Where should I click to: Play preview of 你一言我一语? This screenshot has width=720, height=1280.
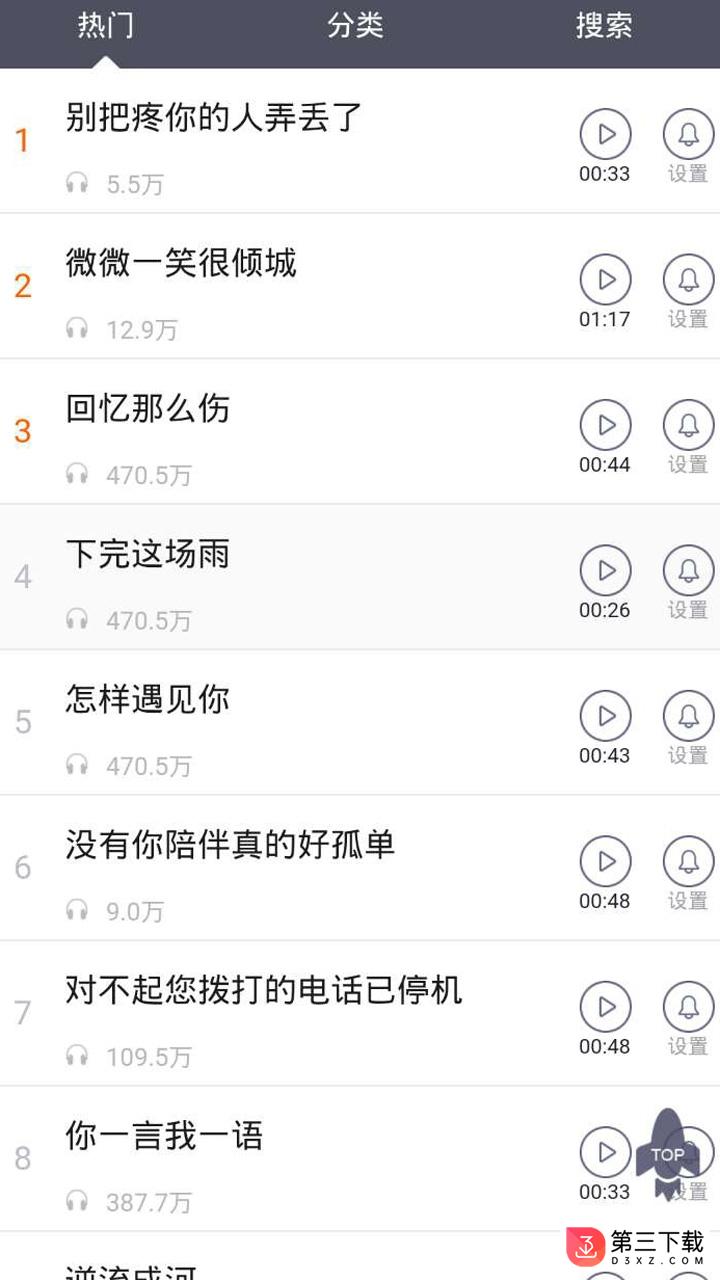605,1152
